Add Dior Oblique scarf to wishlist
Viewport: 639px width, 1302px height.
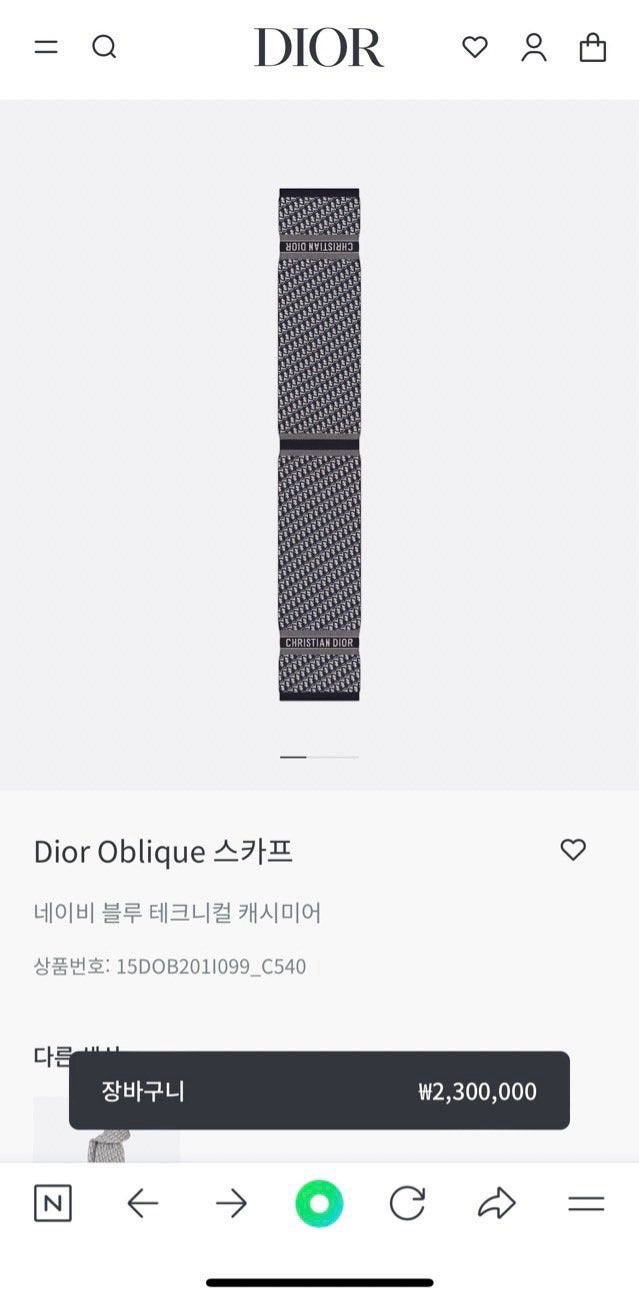click(573, 850)
